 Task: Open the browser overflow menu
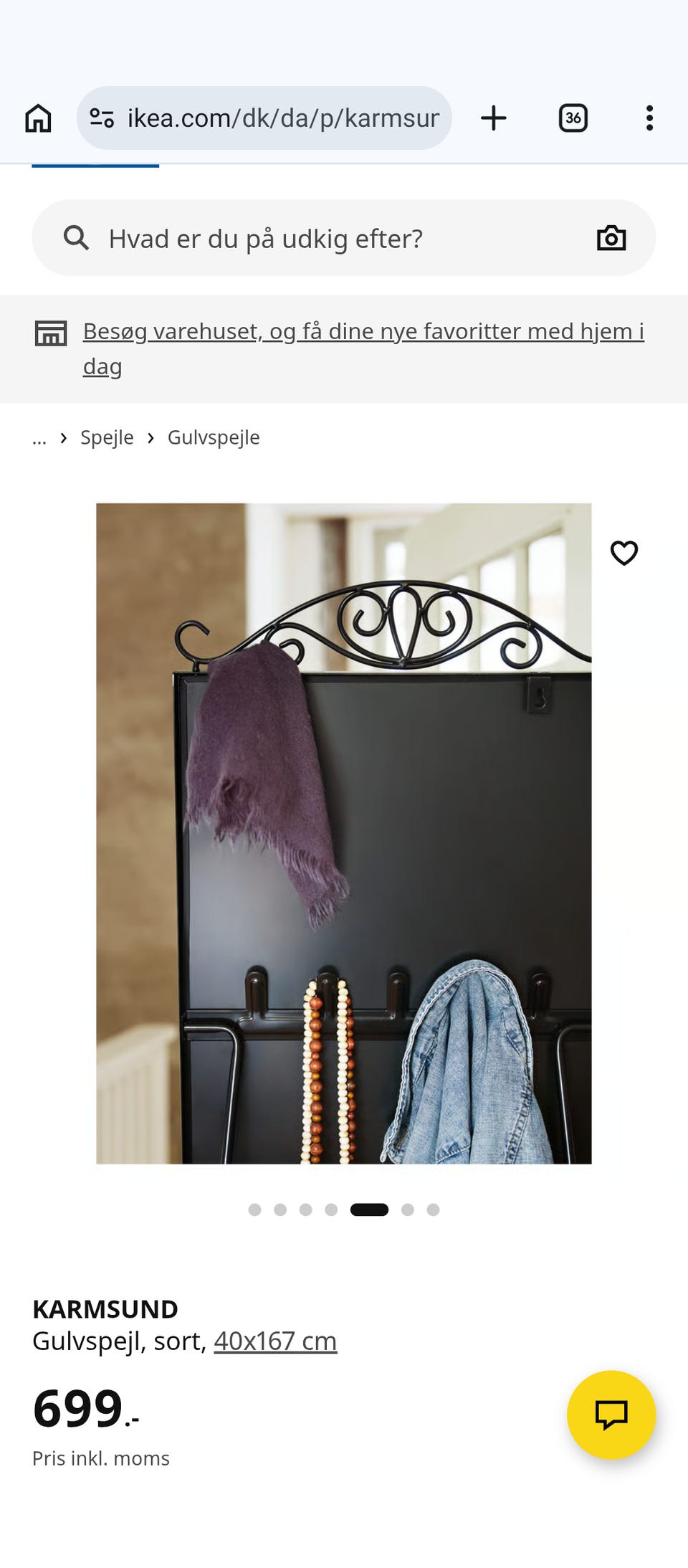[649, 118]
